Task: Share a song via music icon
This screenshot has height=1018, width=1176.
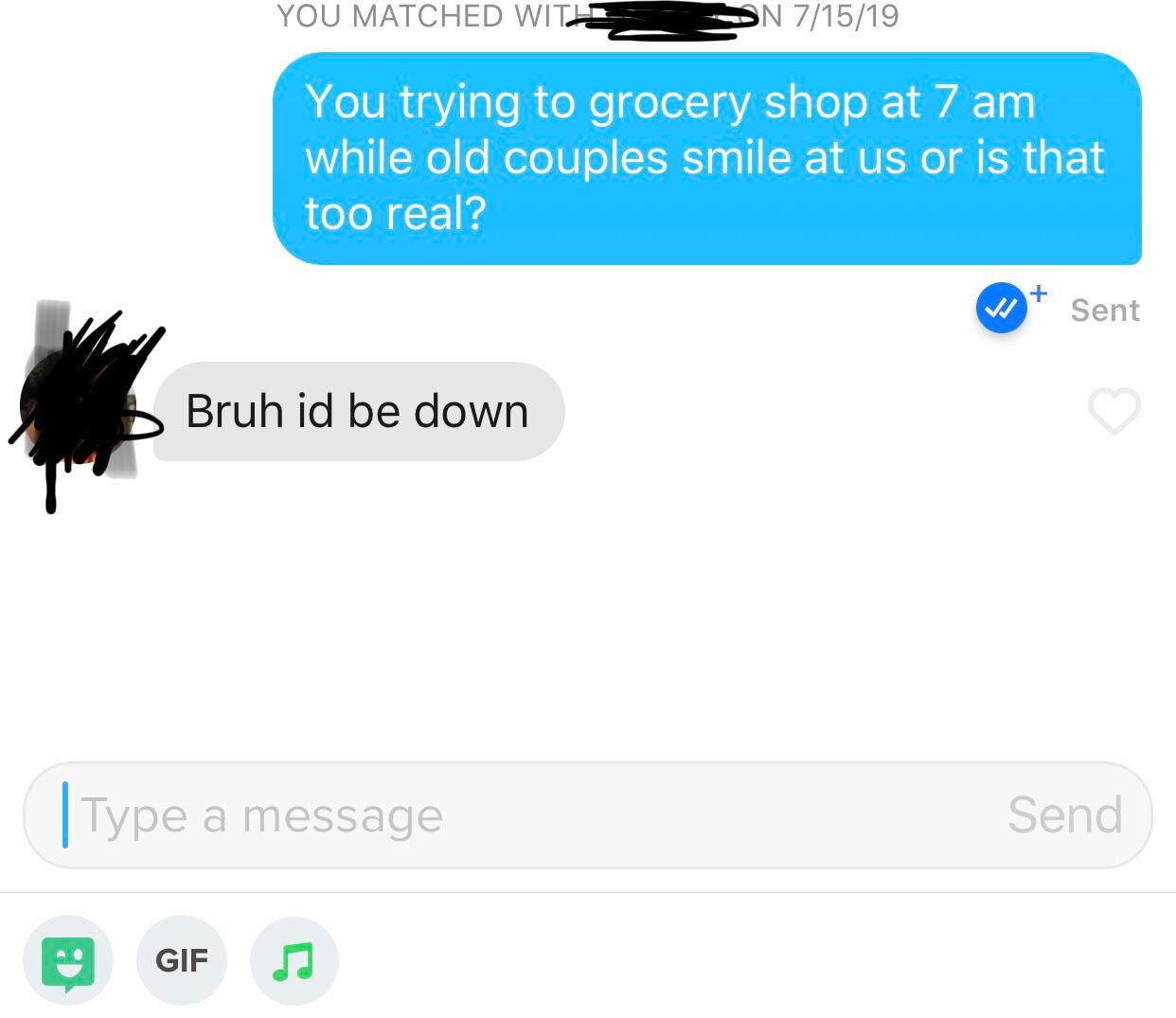Action: (294, 960)
